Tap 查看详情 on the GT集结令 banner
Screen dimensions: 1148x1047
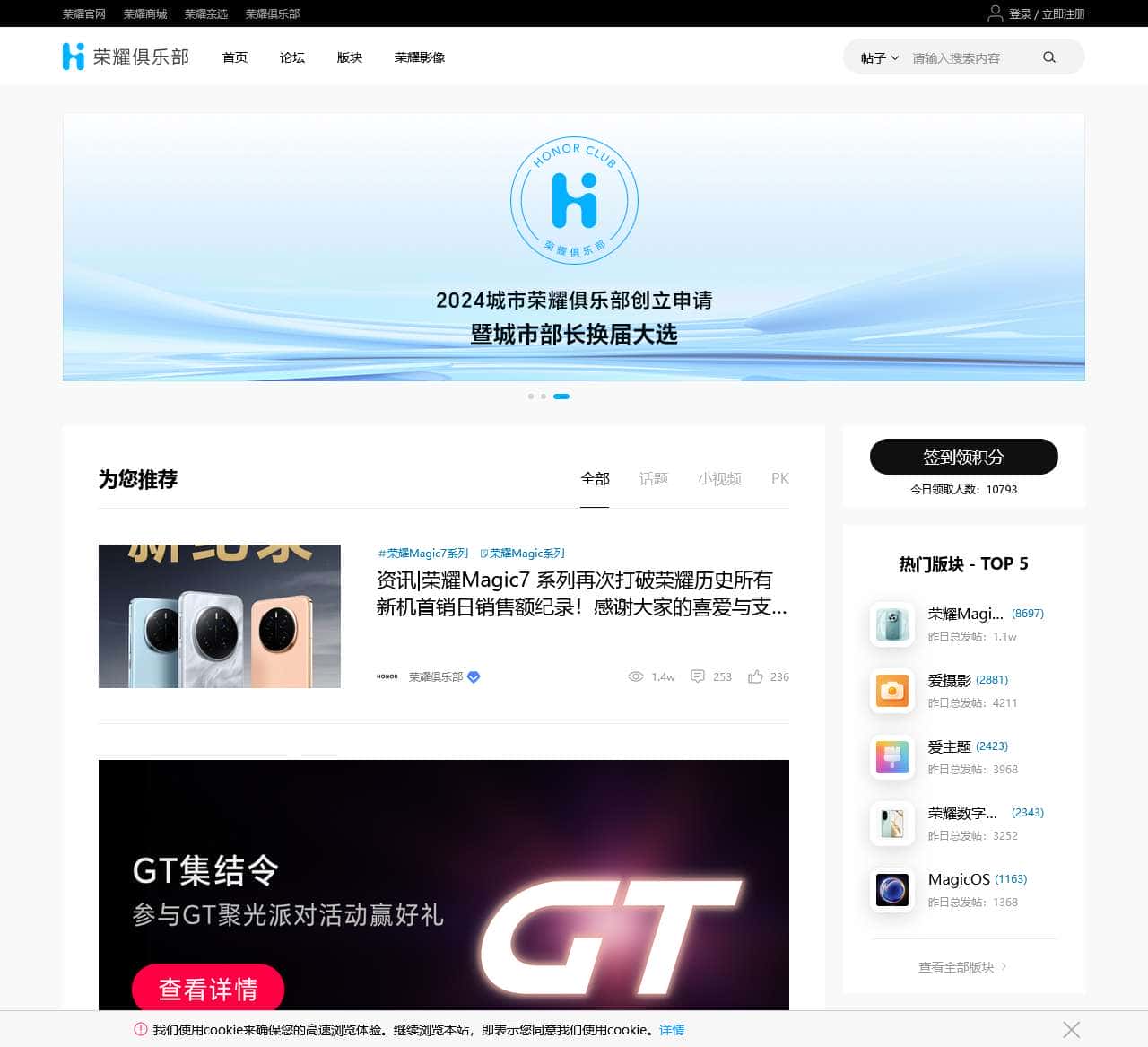coord(208,988)
